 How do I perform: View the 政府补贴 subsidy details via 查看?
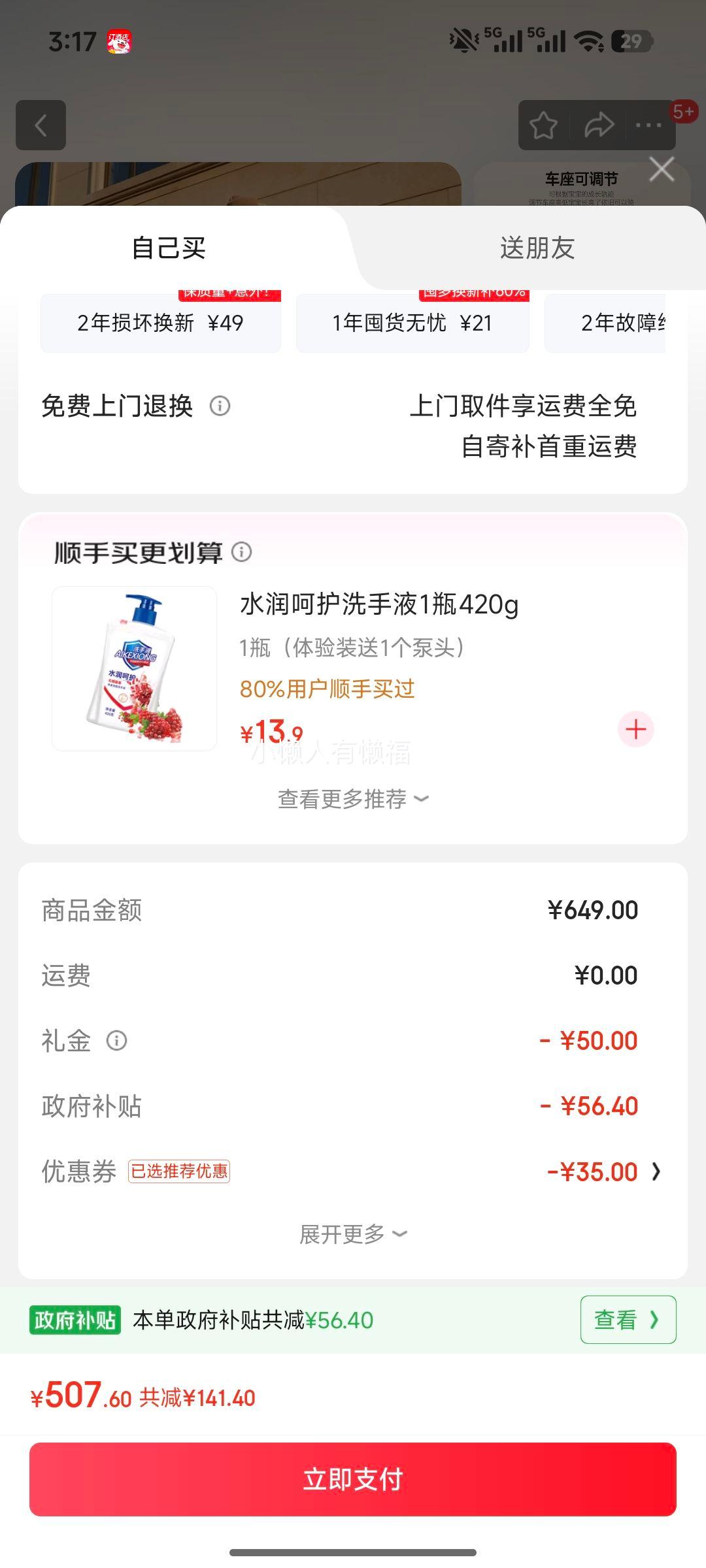coord(628,1320)
